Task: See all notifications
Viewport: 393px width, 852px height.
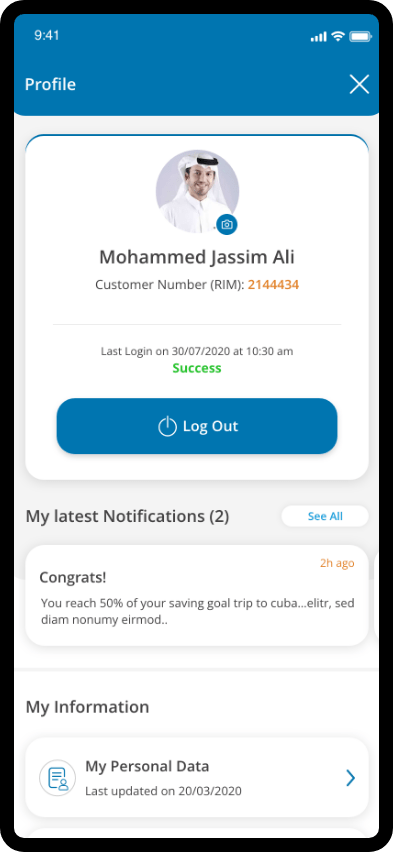Action: 325,516
